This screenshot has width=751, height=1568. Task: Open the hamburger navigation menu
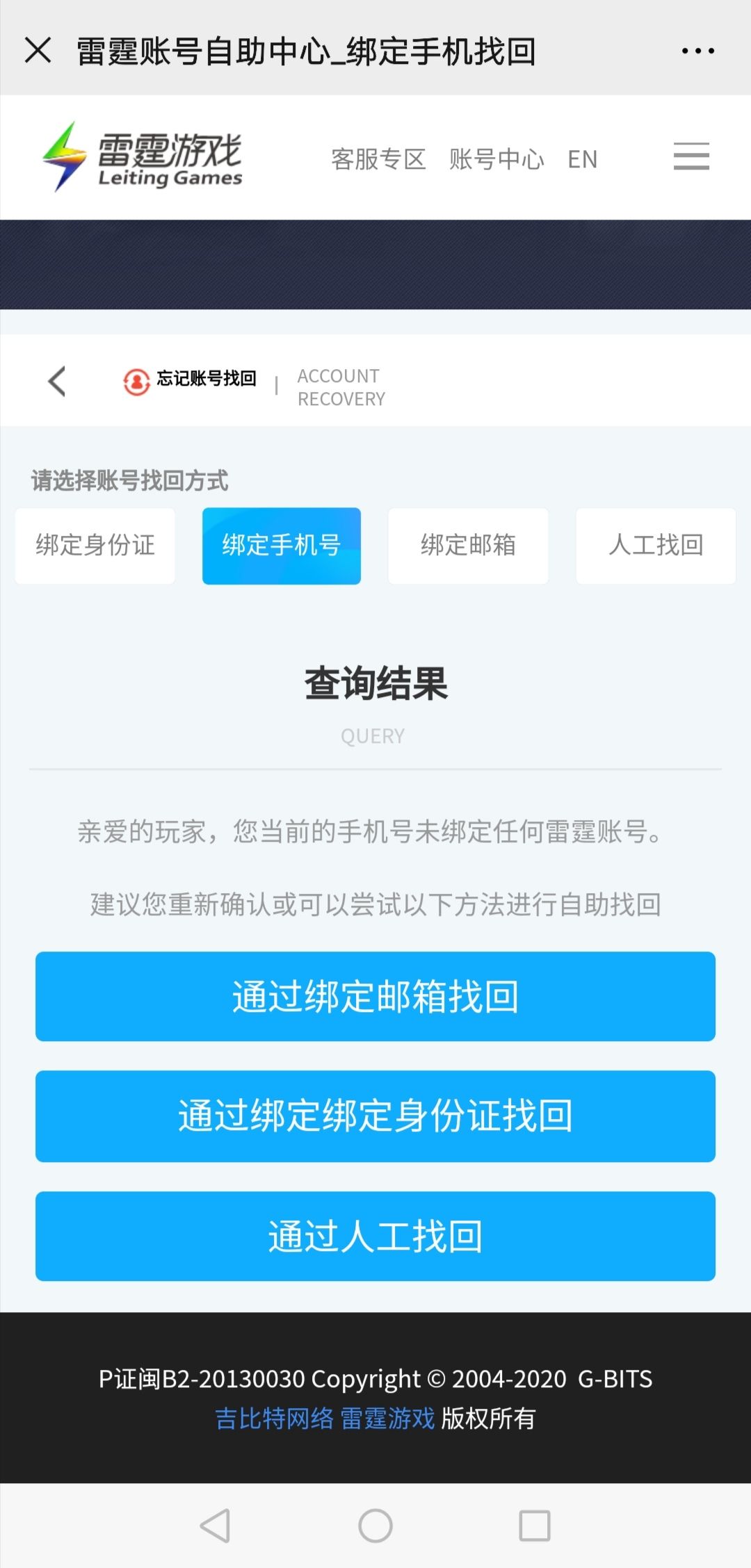(x=691, y=156)
